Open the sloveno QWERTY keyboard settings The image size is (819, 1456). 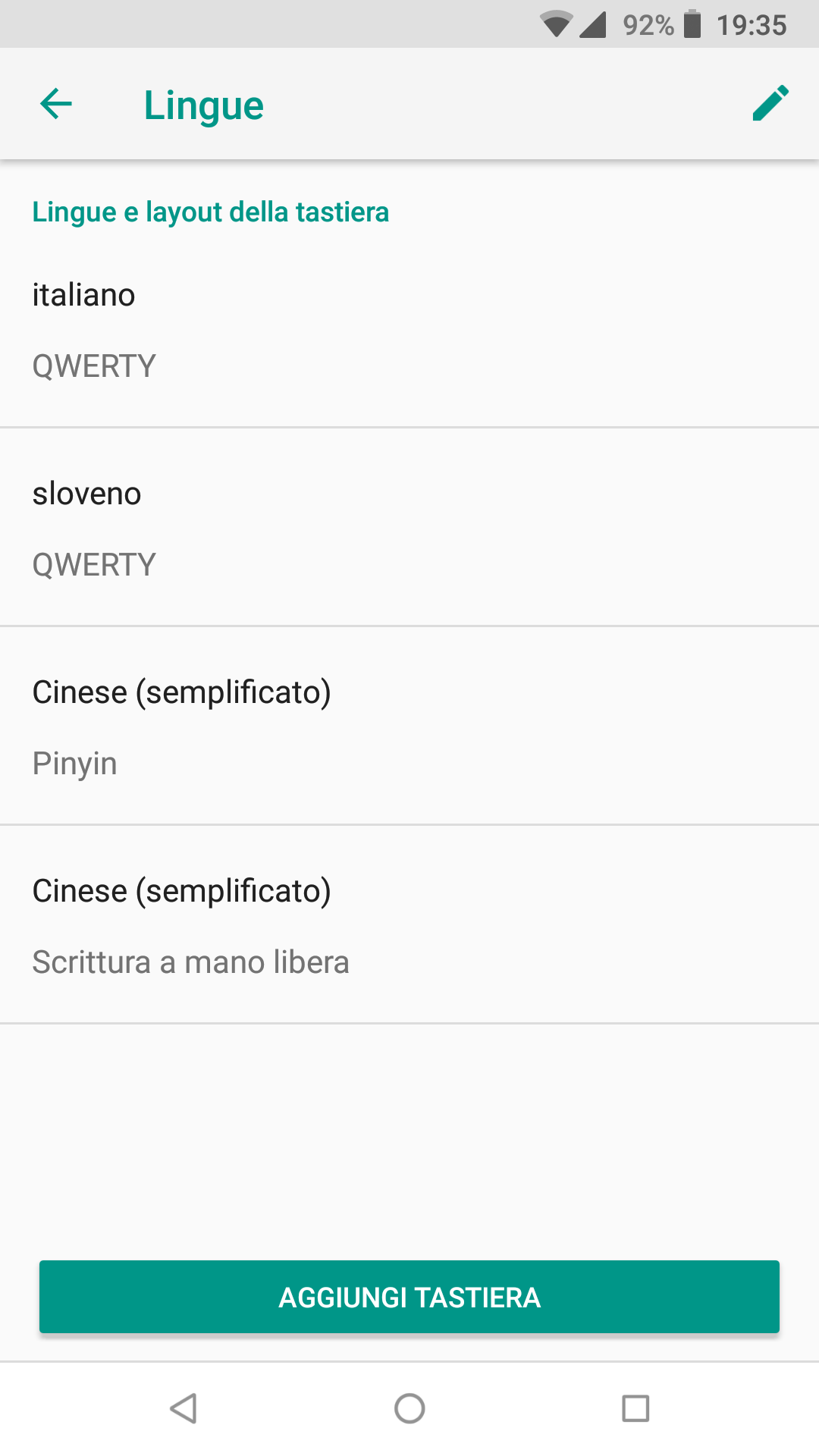409,528
